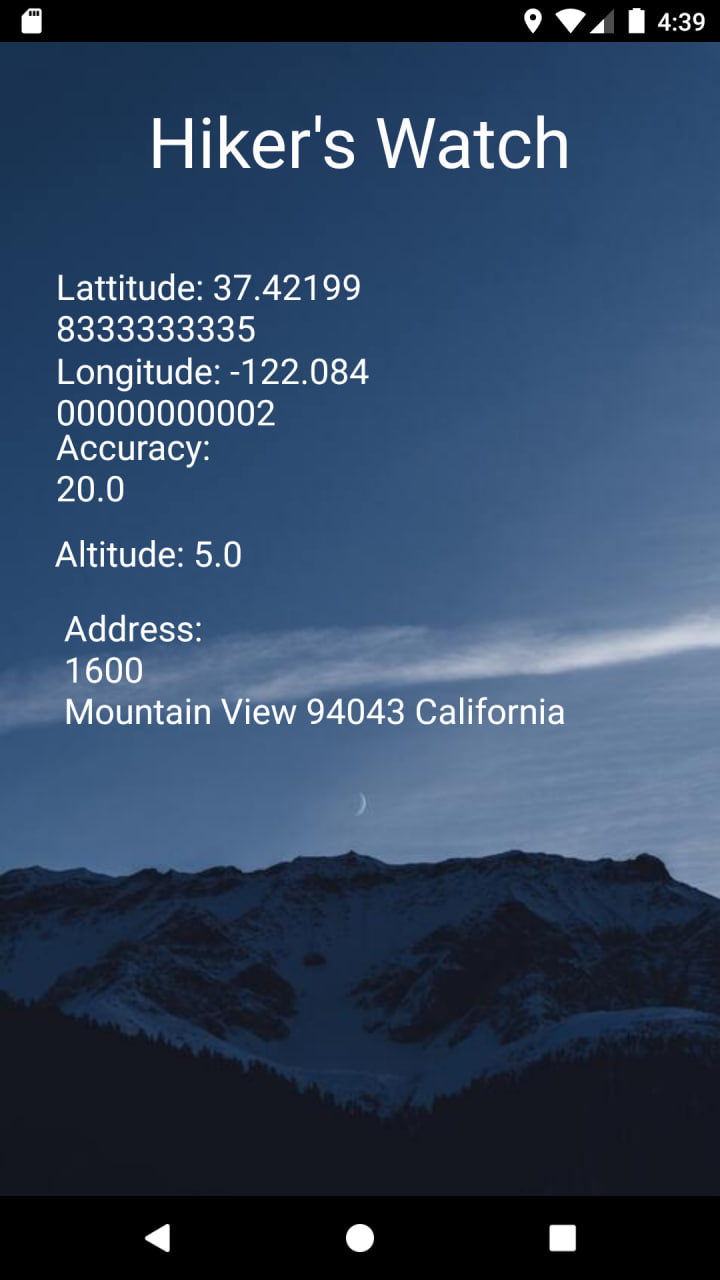Screen dimensions: 720x1280
Task: Tap the Recents square button
Action: [562, 1237]
